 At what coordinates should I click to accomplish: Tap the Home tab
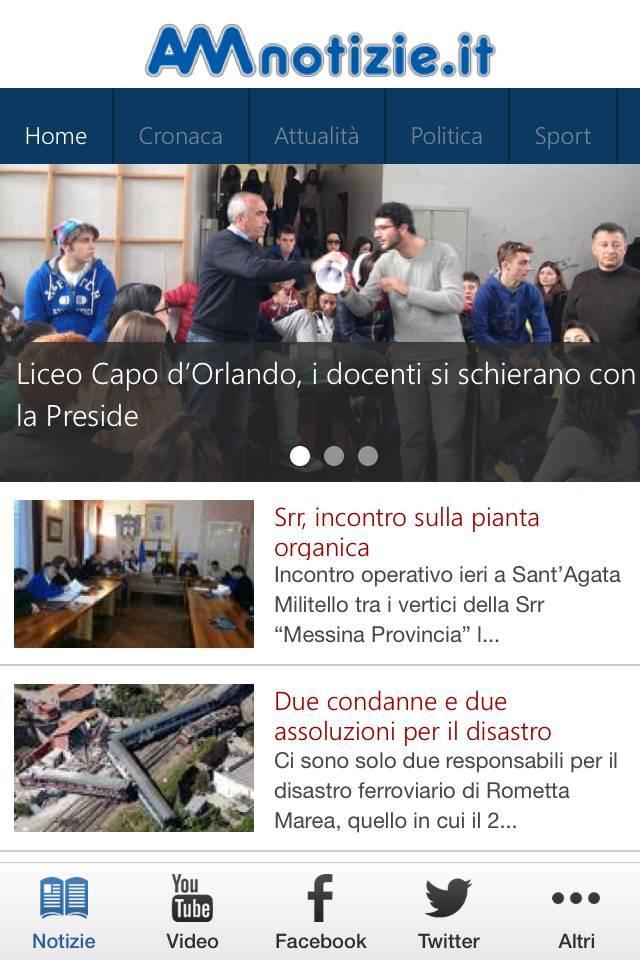pyautogui.click(x=56, y=136)
